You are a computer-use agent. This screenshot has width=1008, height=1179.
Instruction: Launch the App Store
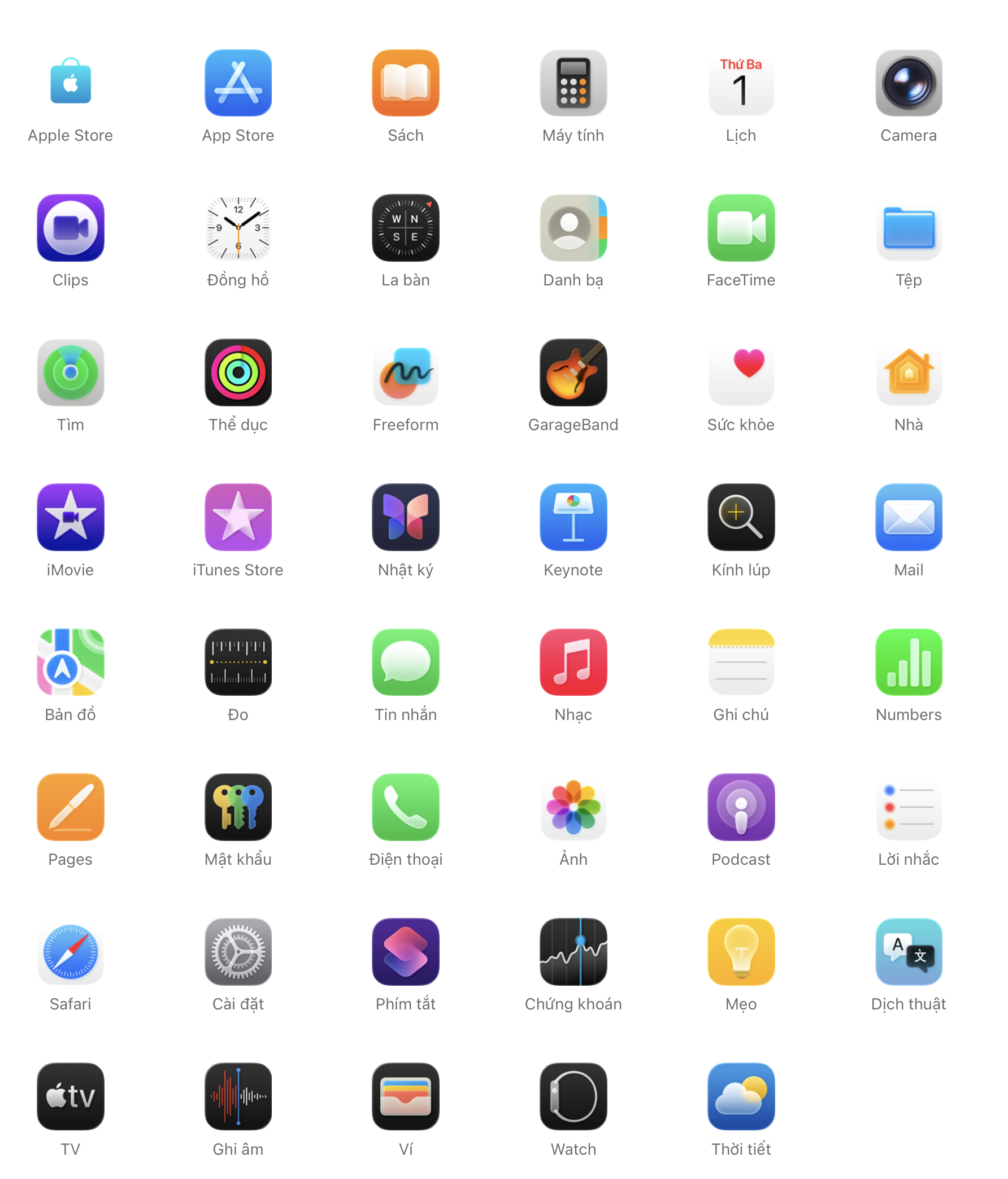(x=238, y=83)
